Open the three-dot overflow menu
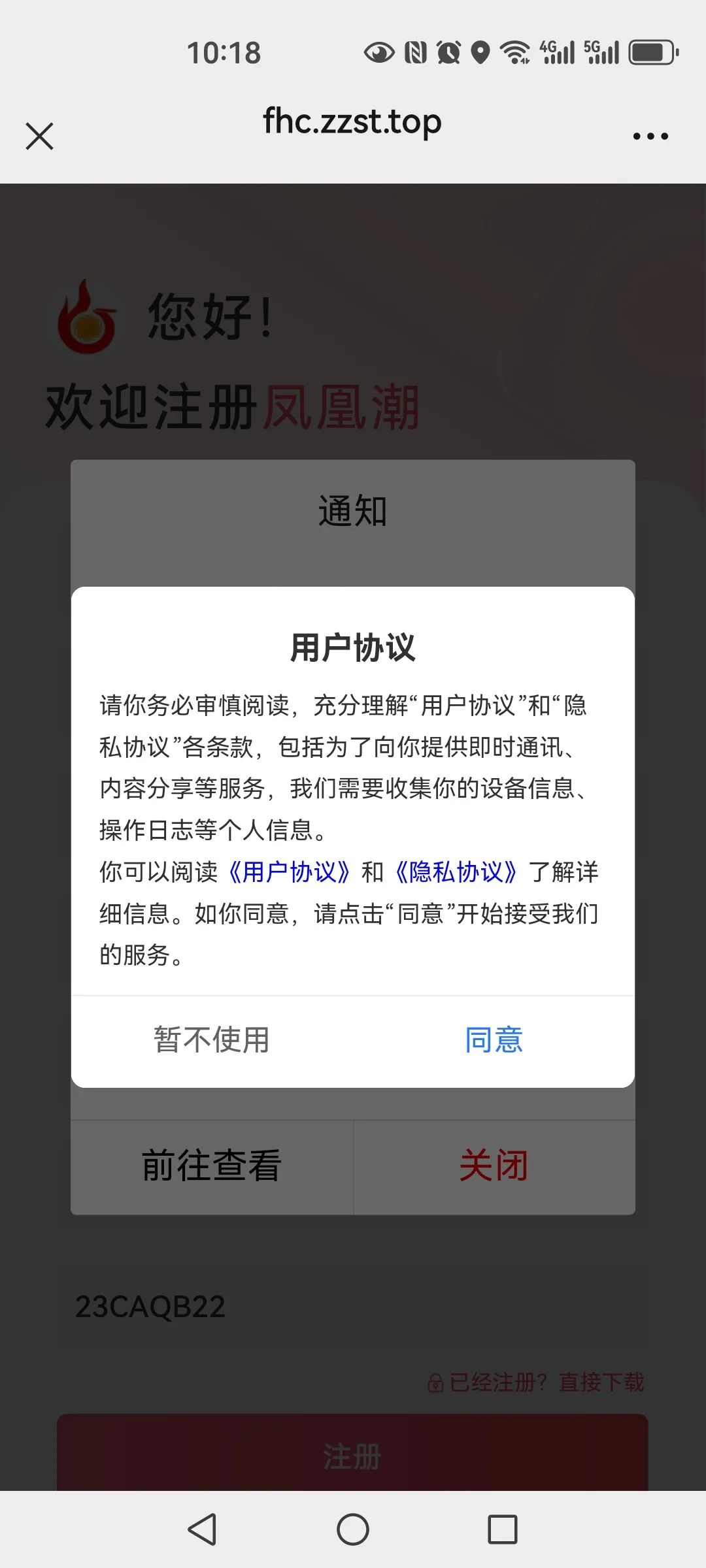Viewport: 706px width, 1568px height. point(650,137)
